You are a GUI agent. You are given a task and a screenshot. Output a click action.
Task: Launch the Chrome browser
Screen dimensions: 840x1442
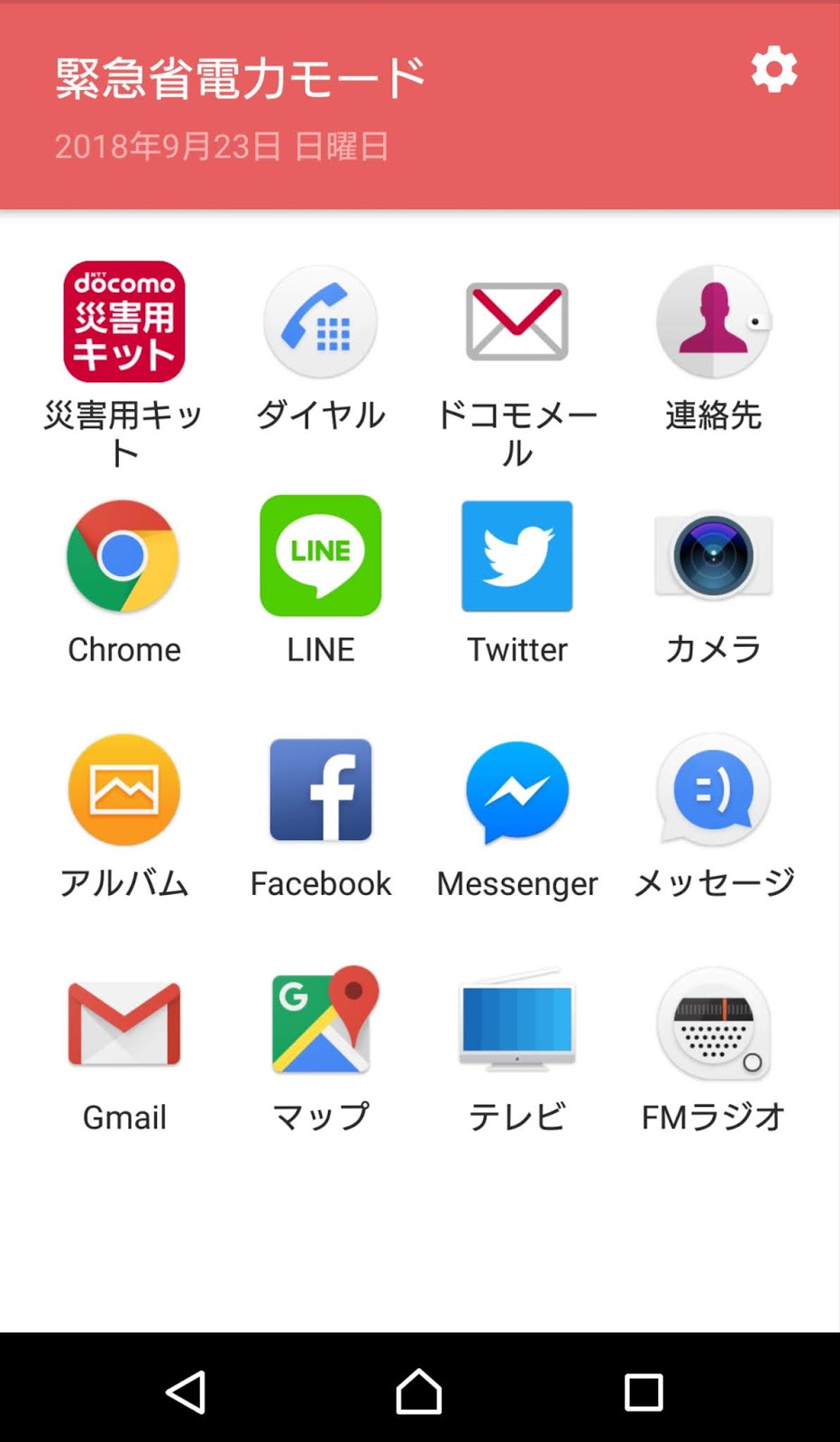(x=124, y=556)
